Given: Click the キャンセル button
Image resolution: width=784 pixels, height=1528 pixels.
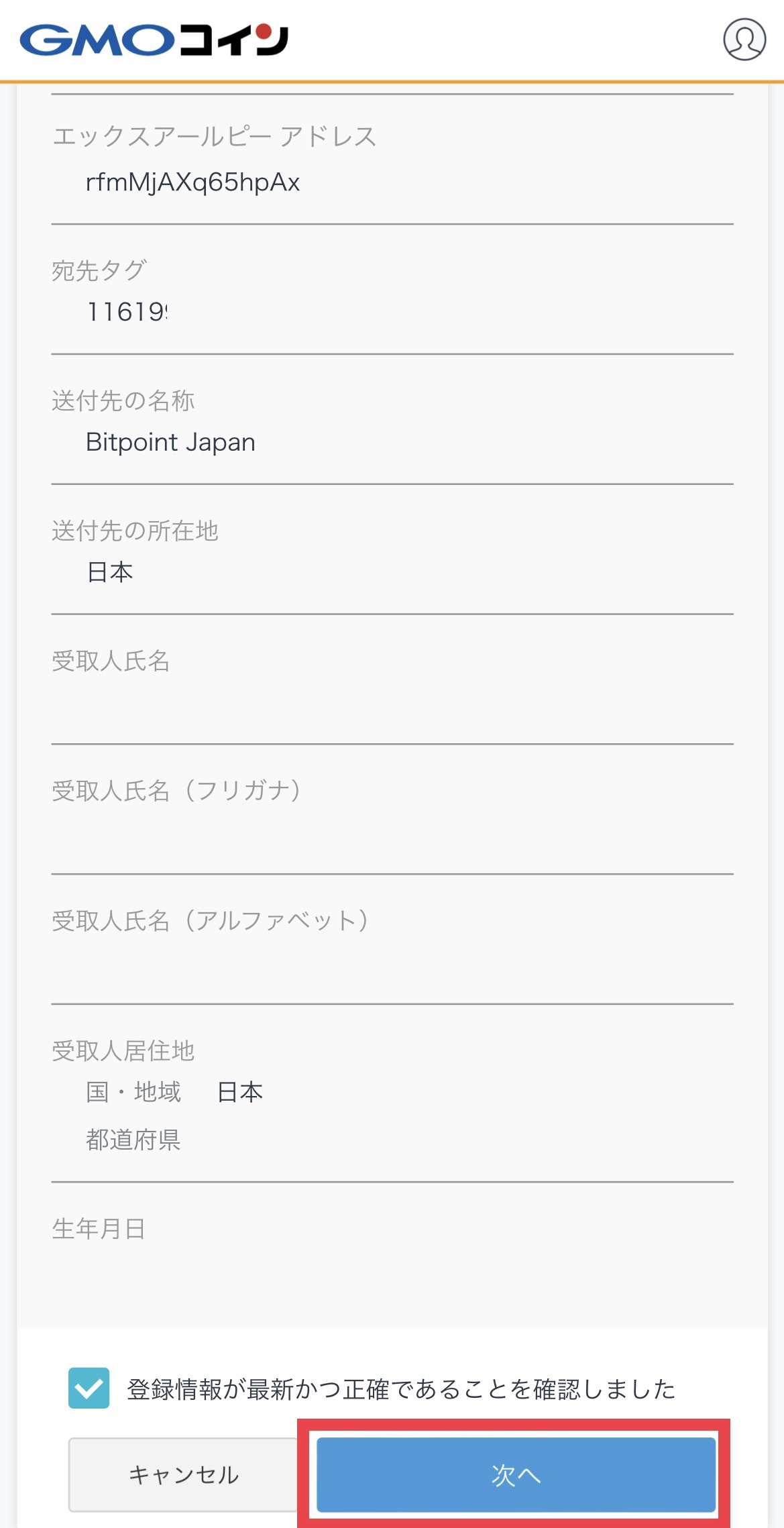Looking at the screenshot, I should 182,1474.
